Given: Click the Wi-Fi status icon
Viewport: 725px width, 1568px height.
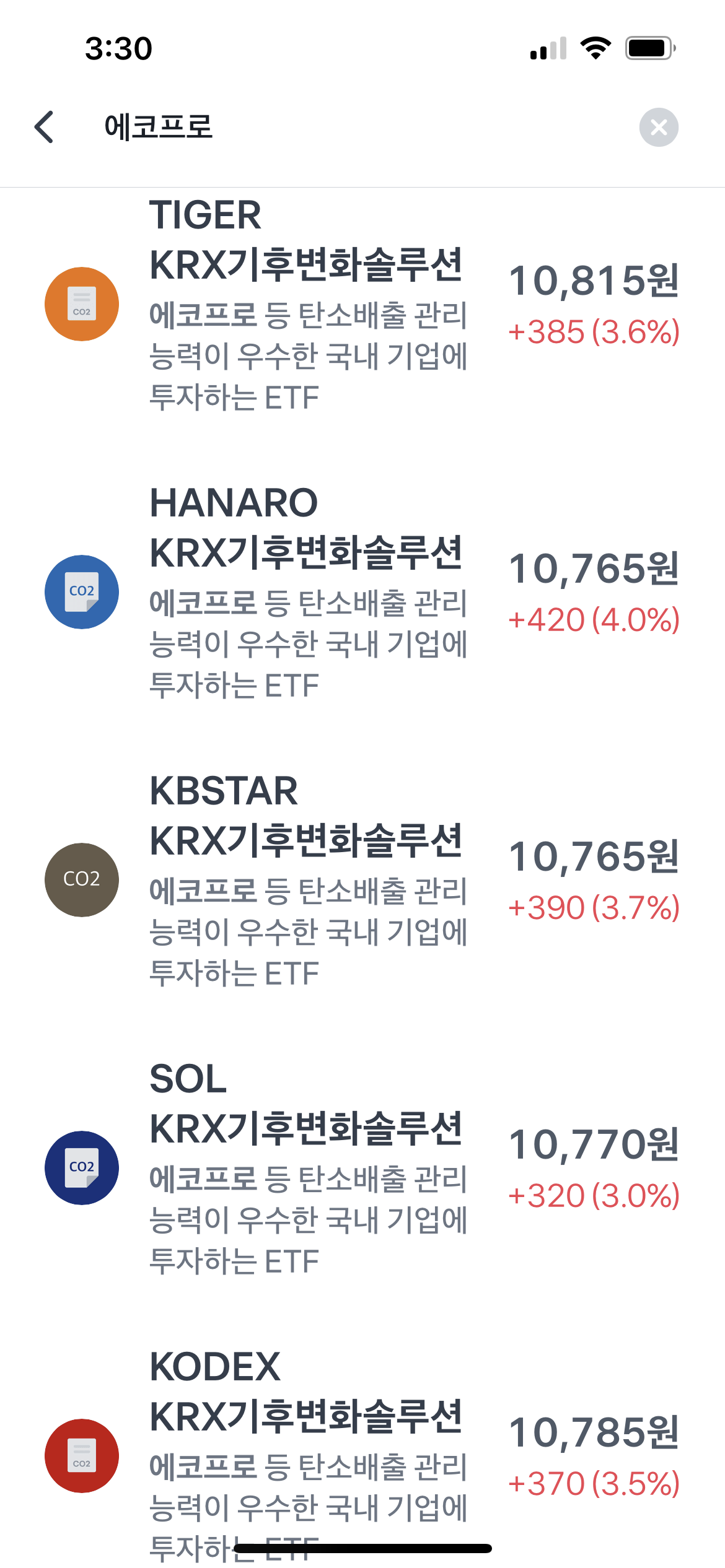Looking at the screenshot, I should tap(595, 46).
